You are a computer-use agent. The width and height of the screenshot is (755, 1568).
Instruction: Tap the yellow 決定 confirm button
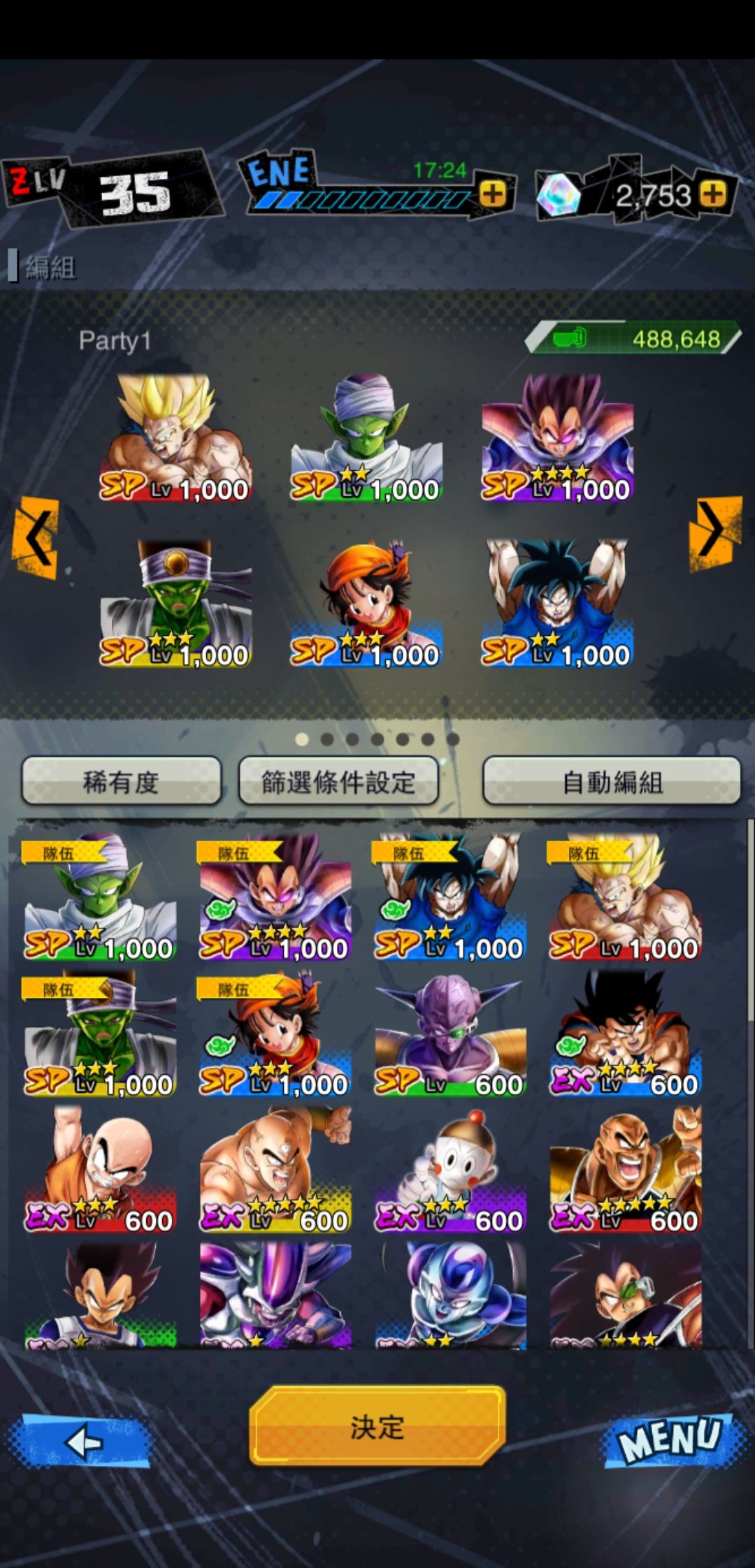[377, 1426]
